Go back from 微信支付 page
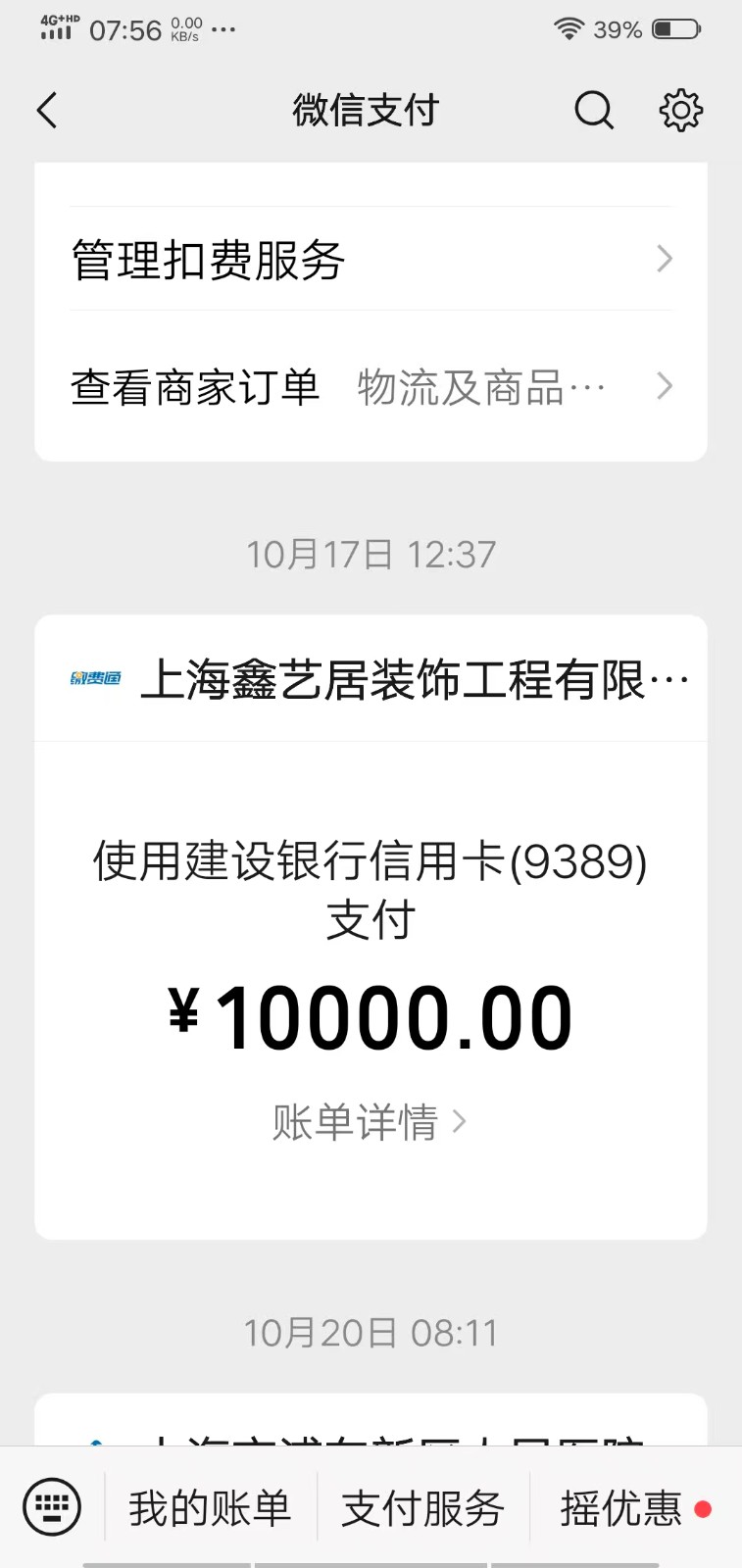The image size is (742, 1568). [47, 110]
